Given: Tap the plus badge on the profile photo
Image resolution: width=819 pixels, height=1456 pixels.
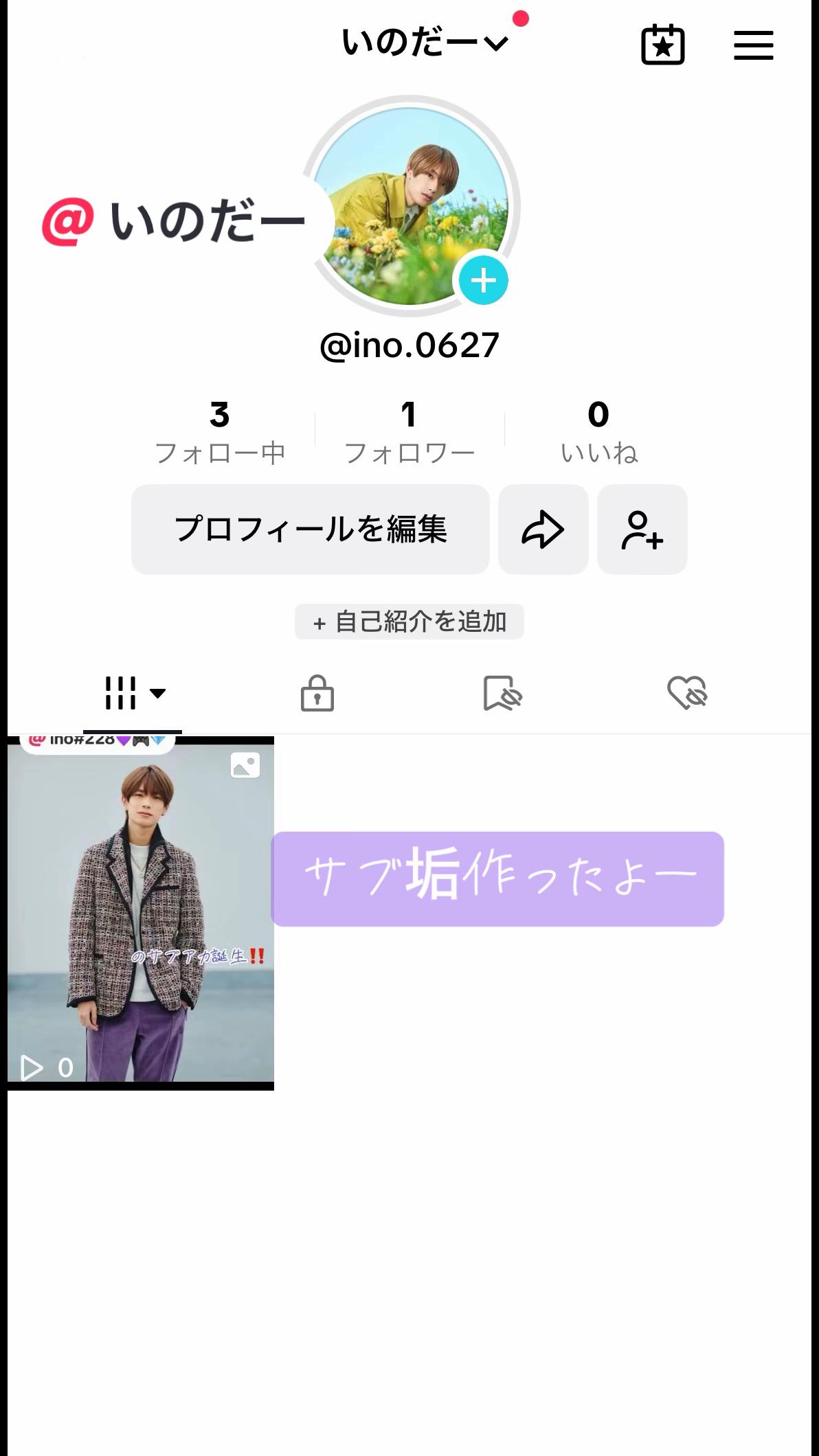Looking at the screenshot, I should (483, 280).
